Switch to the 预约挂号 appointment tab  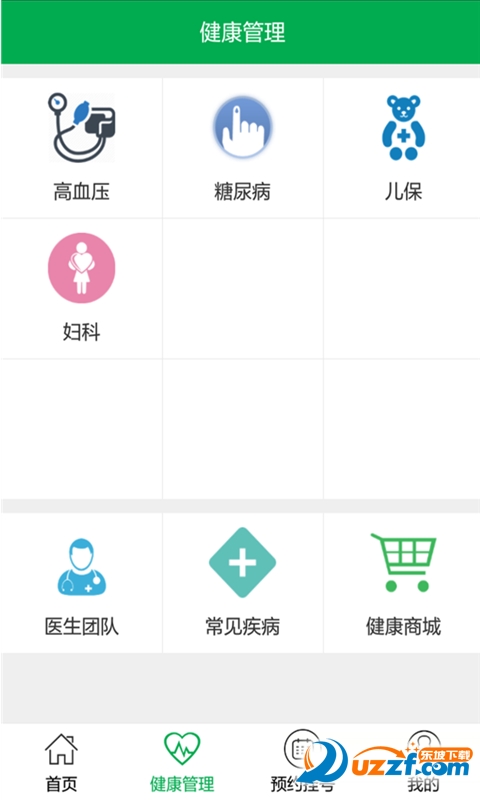301,762
